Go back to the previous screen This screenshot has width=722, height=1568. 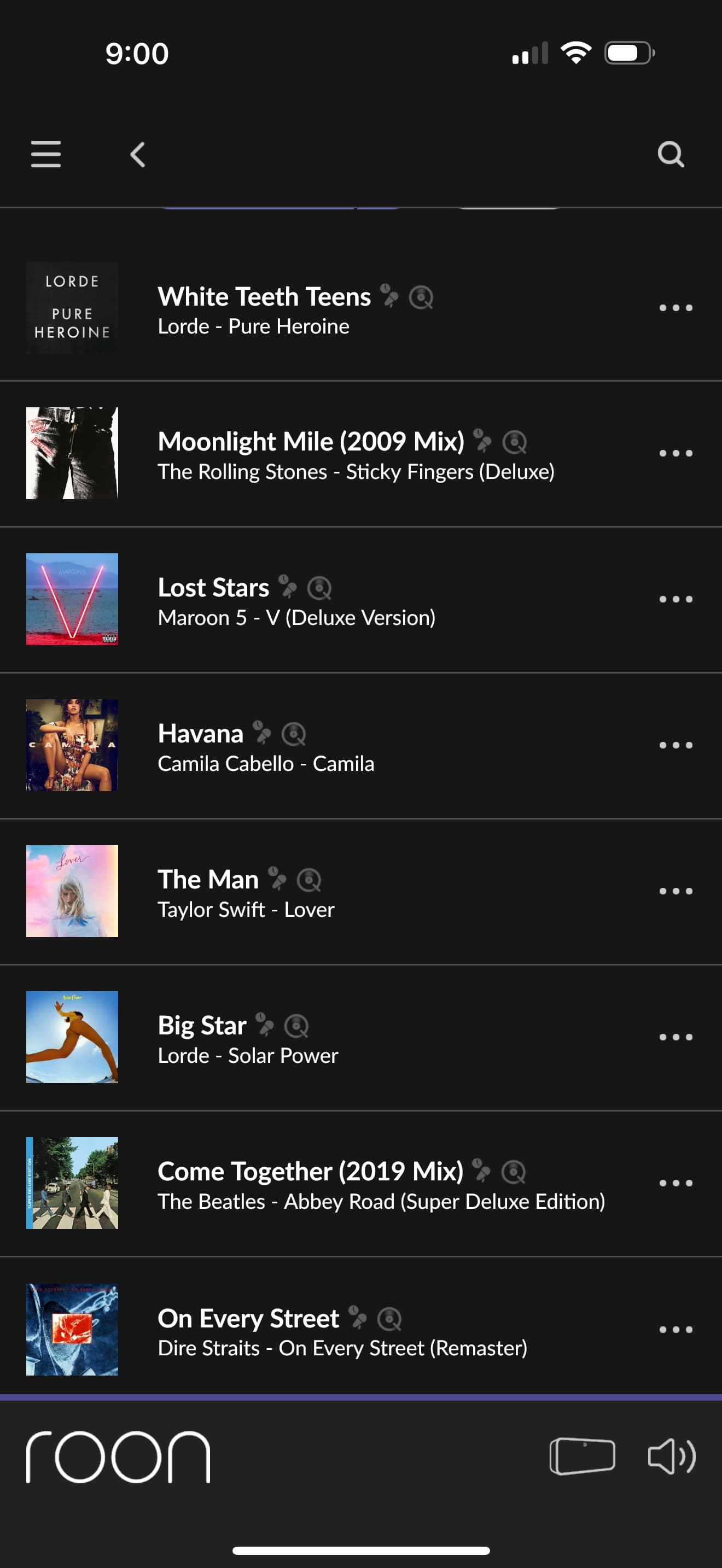tap(138, 155)
